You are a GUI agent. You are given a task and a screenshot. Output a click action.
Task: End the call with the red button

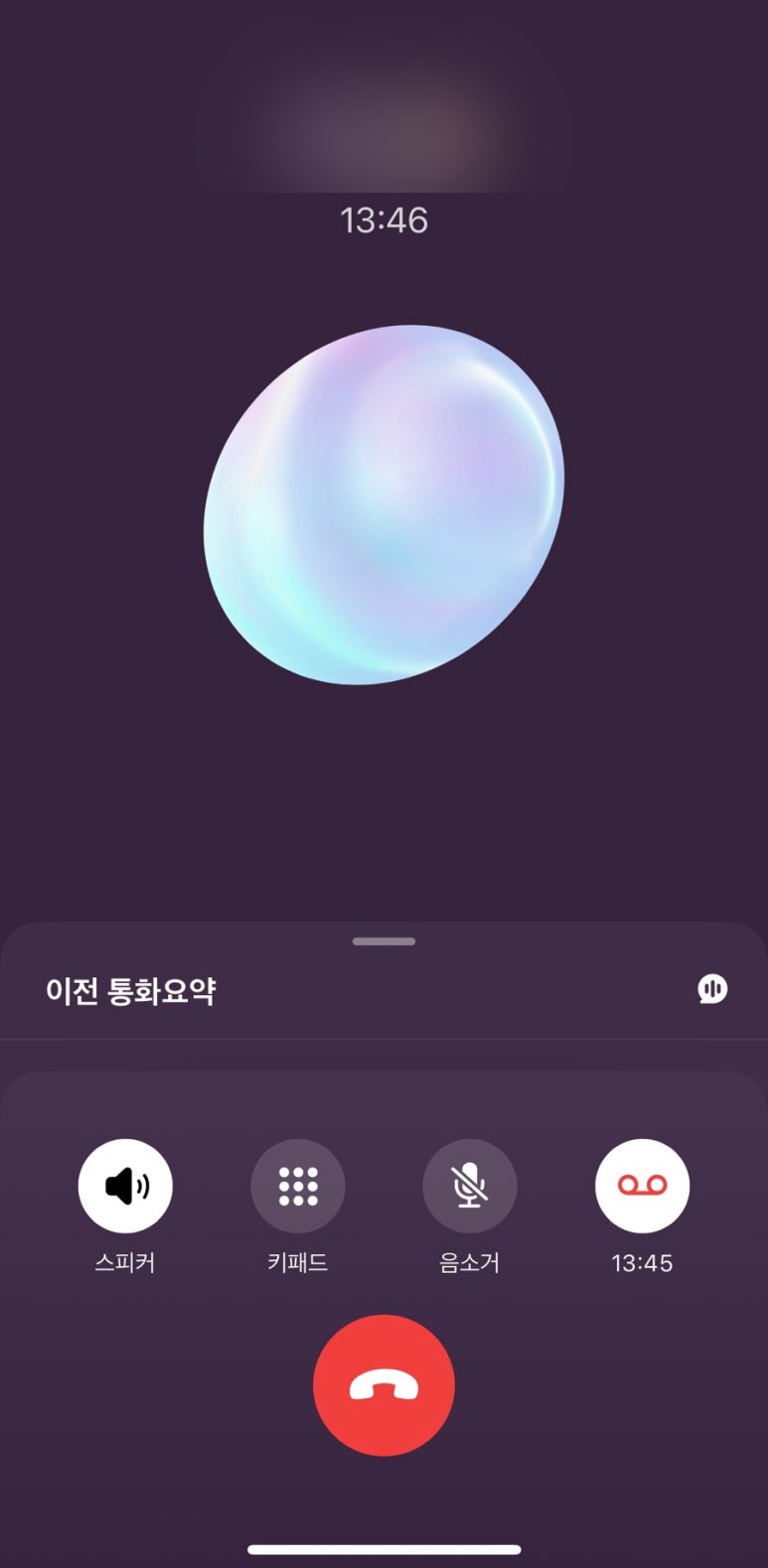[x=384, y=1386]
